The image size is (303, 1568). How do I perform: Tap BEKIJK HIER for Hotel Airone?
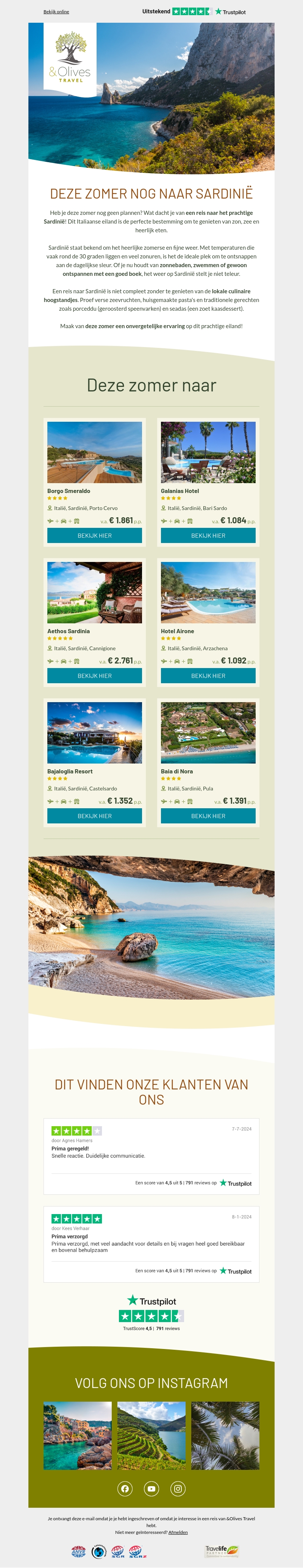coord(208,676)
